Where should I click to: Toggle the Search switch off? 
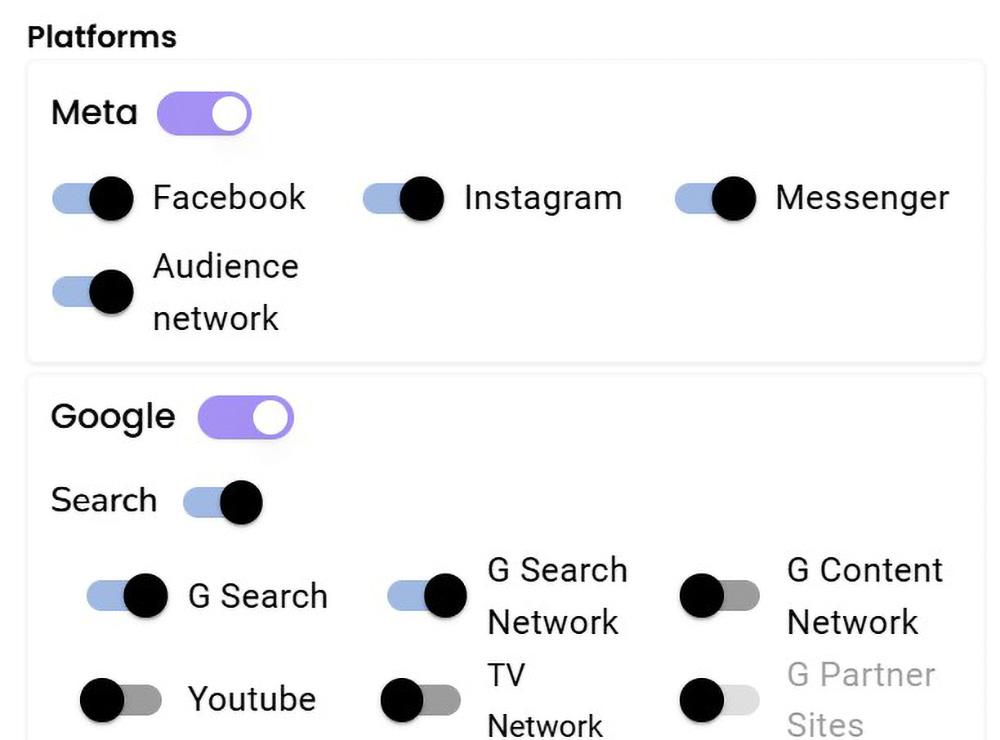[223, 501]
